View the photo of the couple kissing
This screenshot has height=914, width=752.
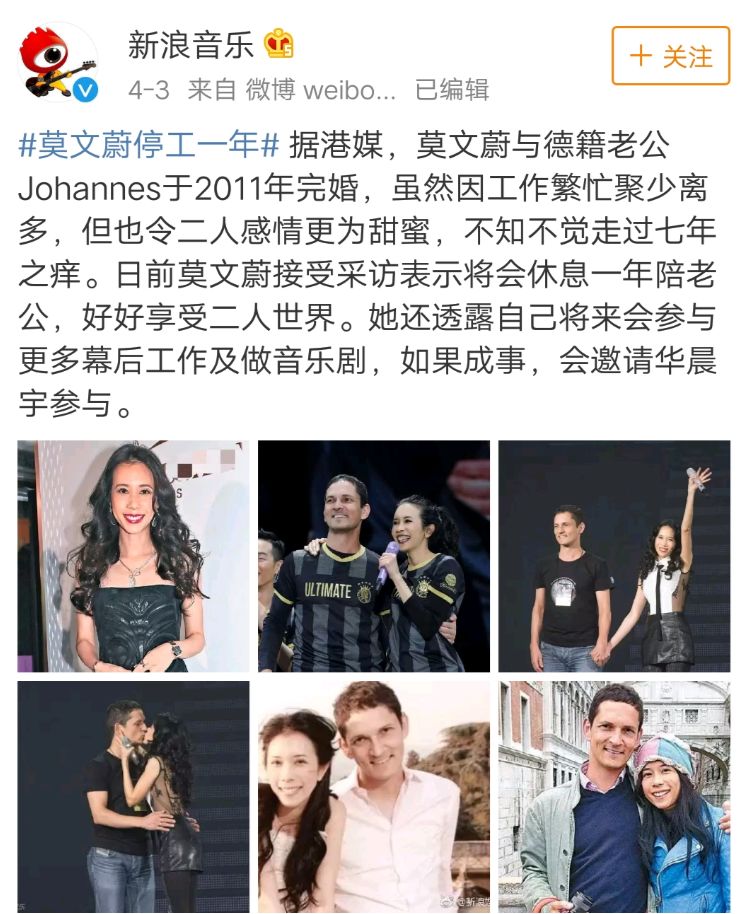(133, 796)
